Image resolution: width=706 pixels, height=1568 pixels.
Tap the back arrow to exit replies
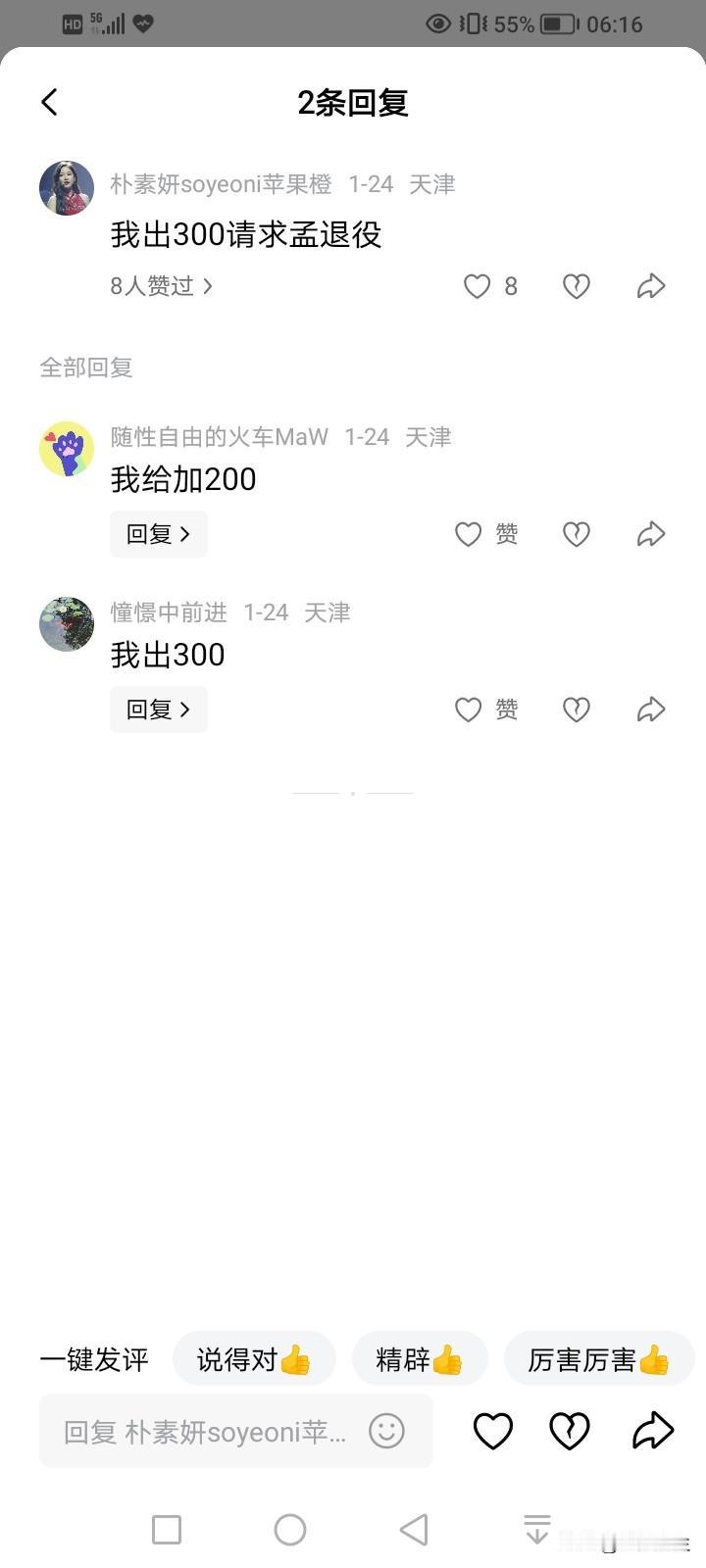[x=49, y=102]
